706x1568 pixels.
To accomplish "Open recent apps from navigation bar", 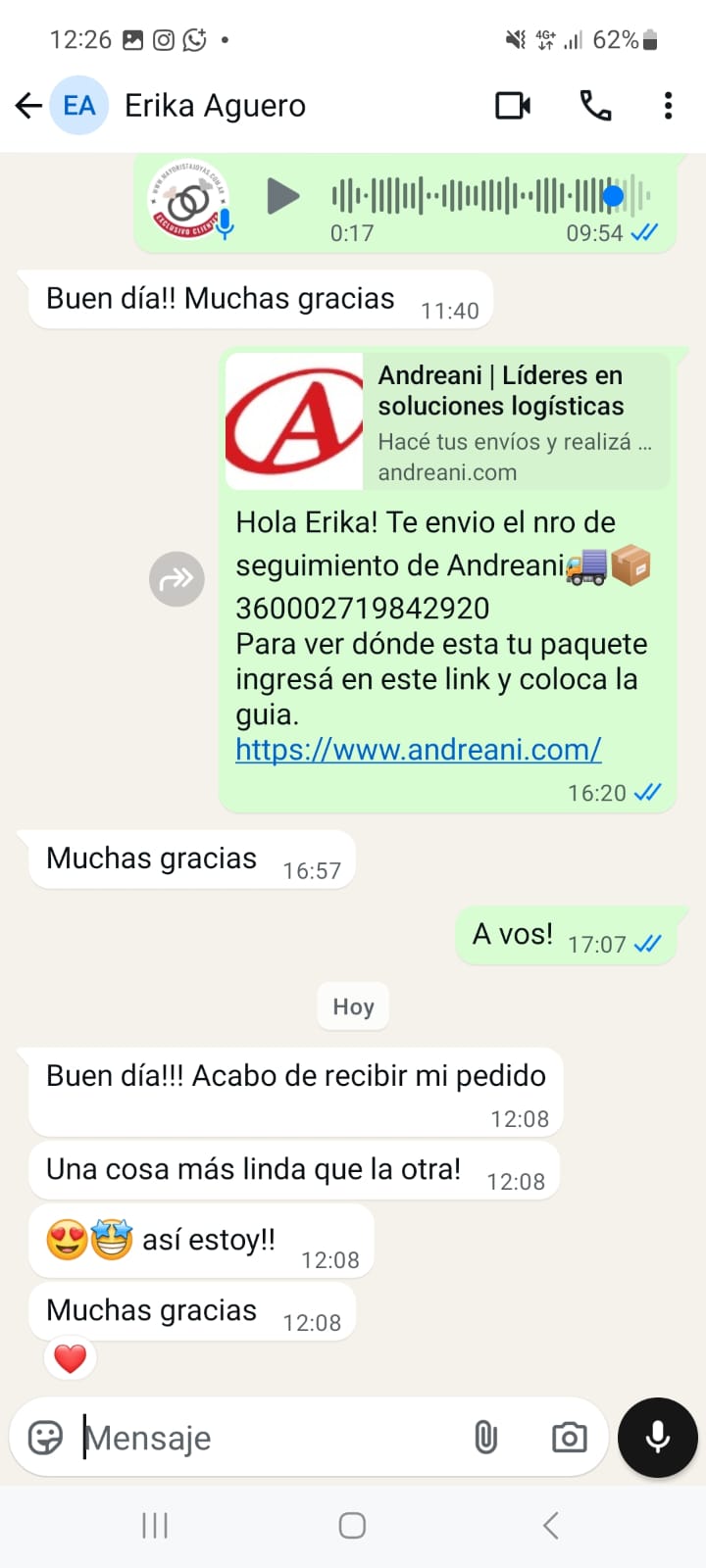I will [x=155, y=1525].
